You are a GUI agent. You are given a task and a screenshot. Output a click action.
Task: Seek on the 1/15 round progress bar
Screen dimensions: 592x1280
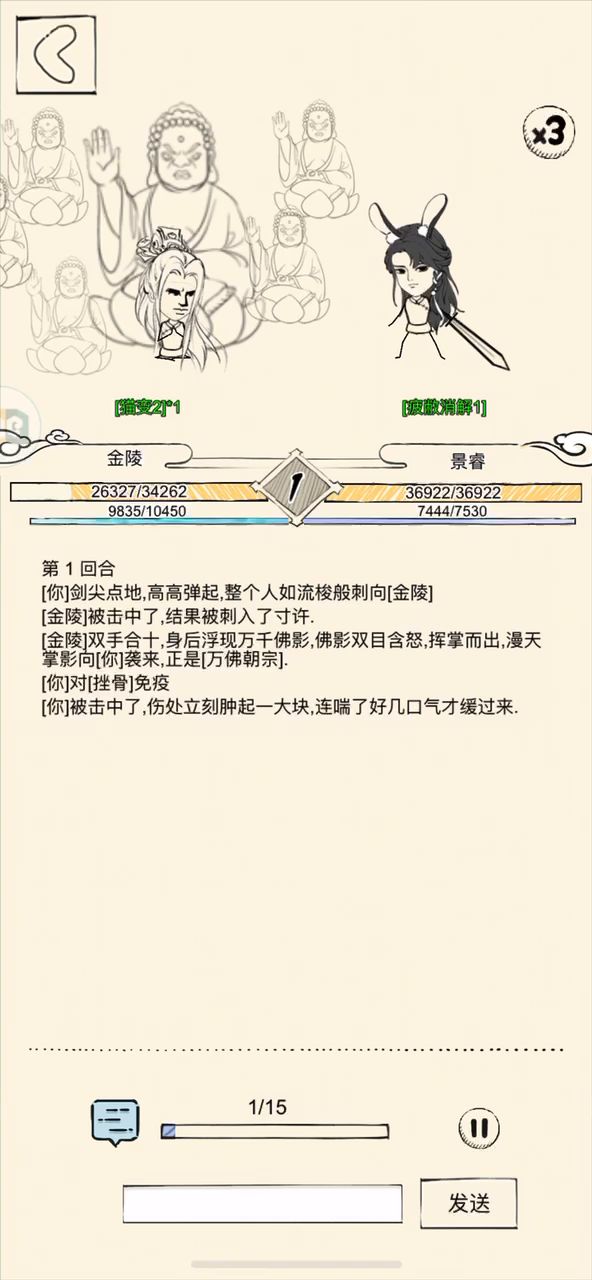275,1131
